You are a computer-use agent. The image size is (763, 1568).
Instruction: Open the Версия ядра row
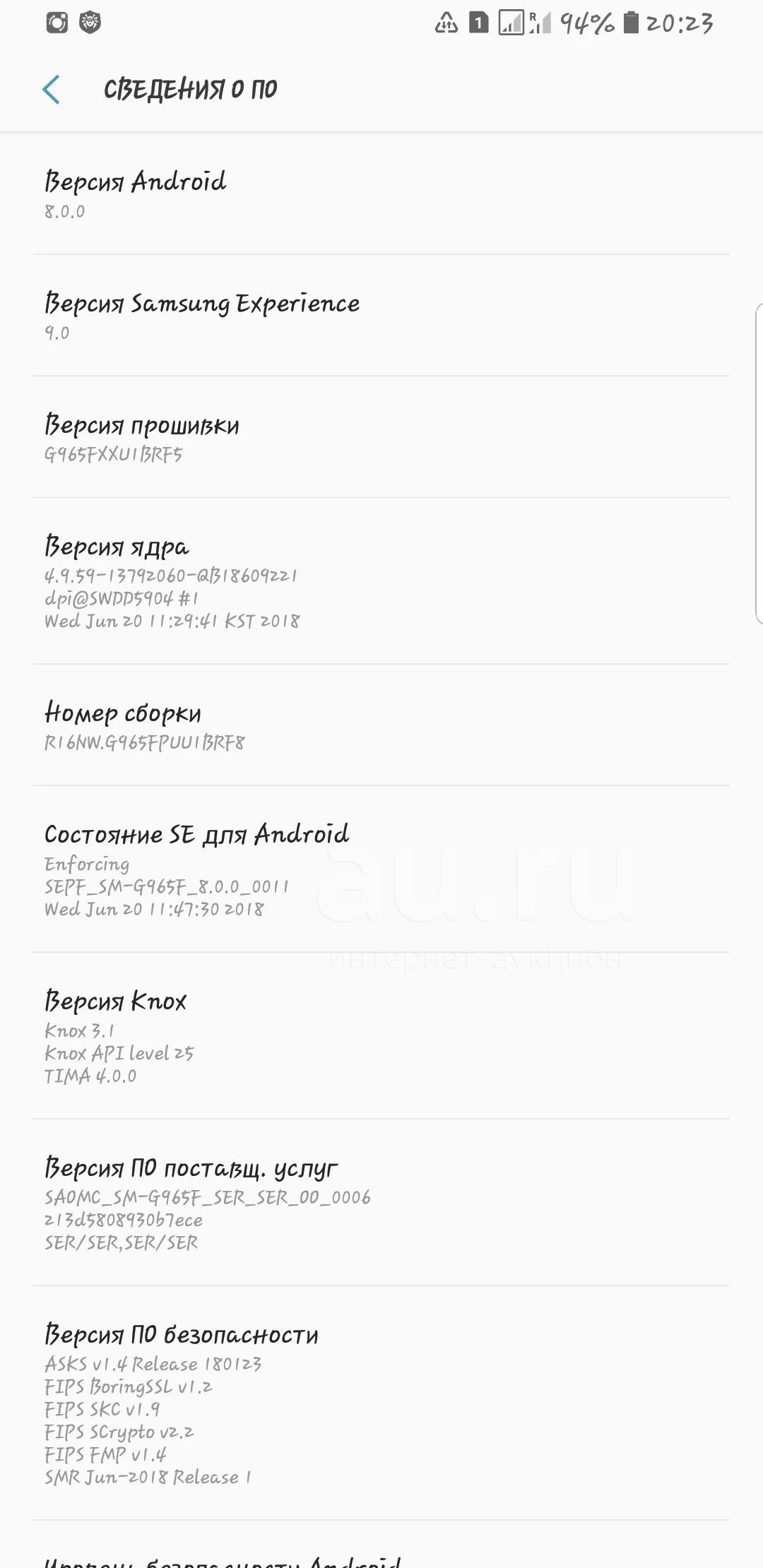click(x=381, y=581)
